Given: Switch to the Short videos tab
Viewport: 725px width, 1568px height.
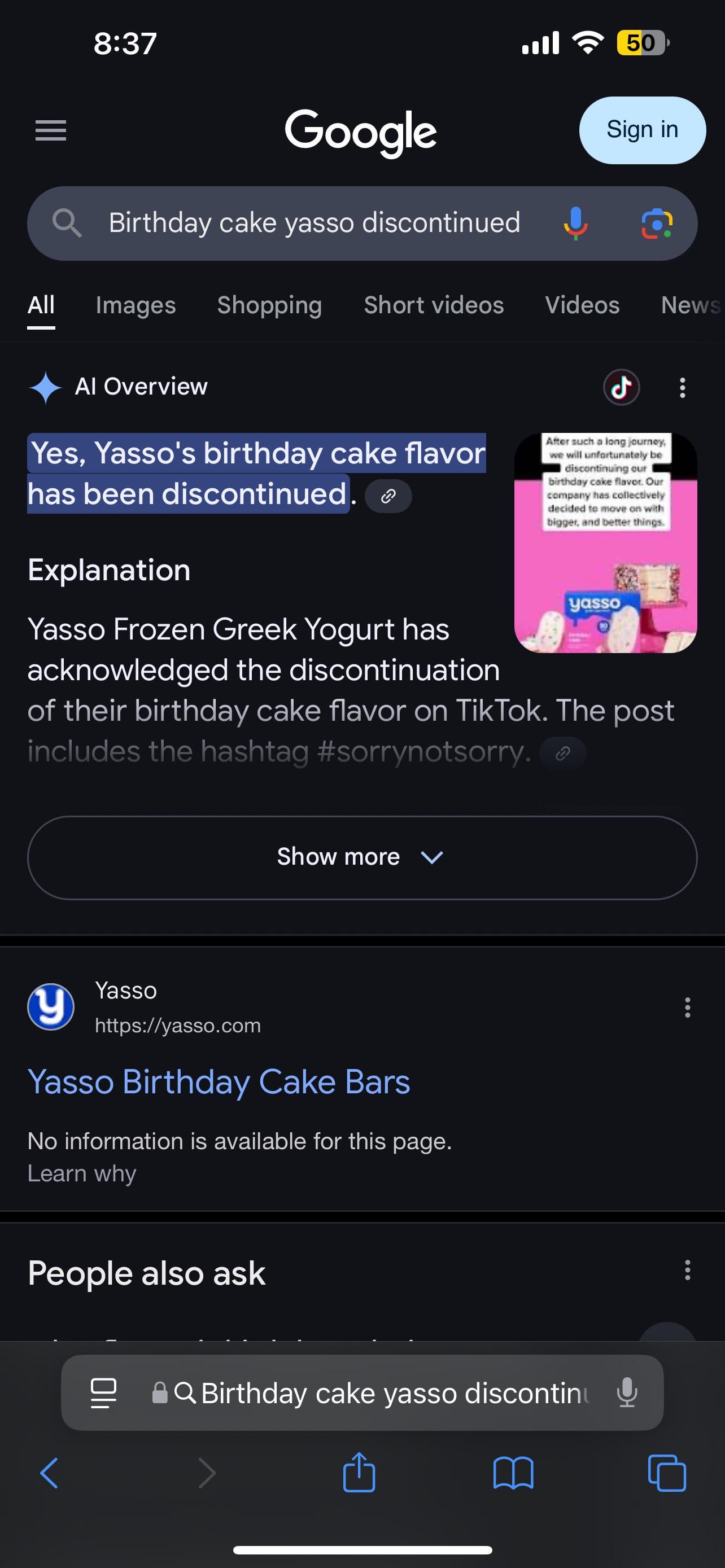Looking at the screenshot, I should tap(434, 305).
